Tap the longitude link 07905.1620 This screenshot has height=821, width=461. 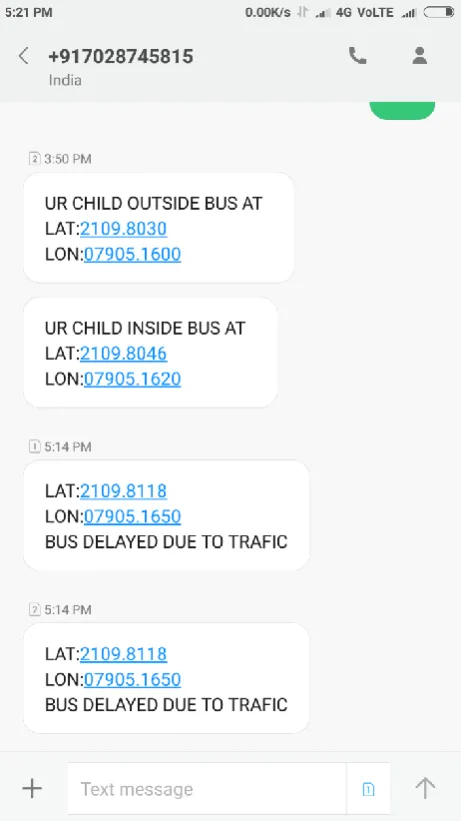133,379
